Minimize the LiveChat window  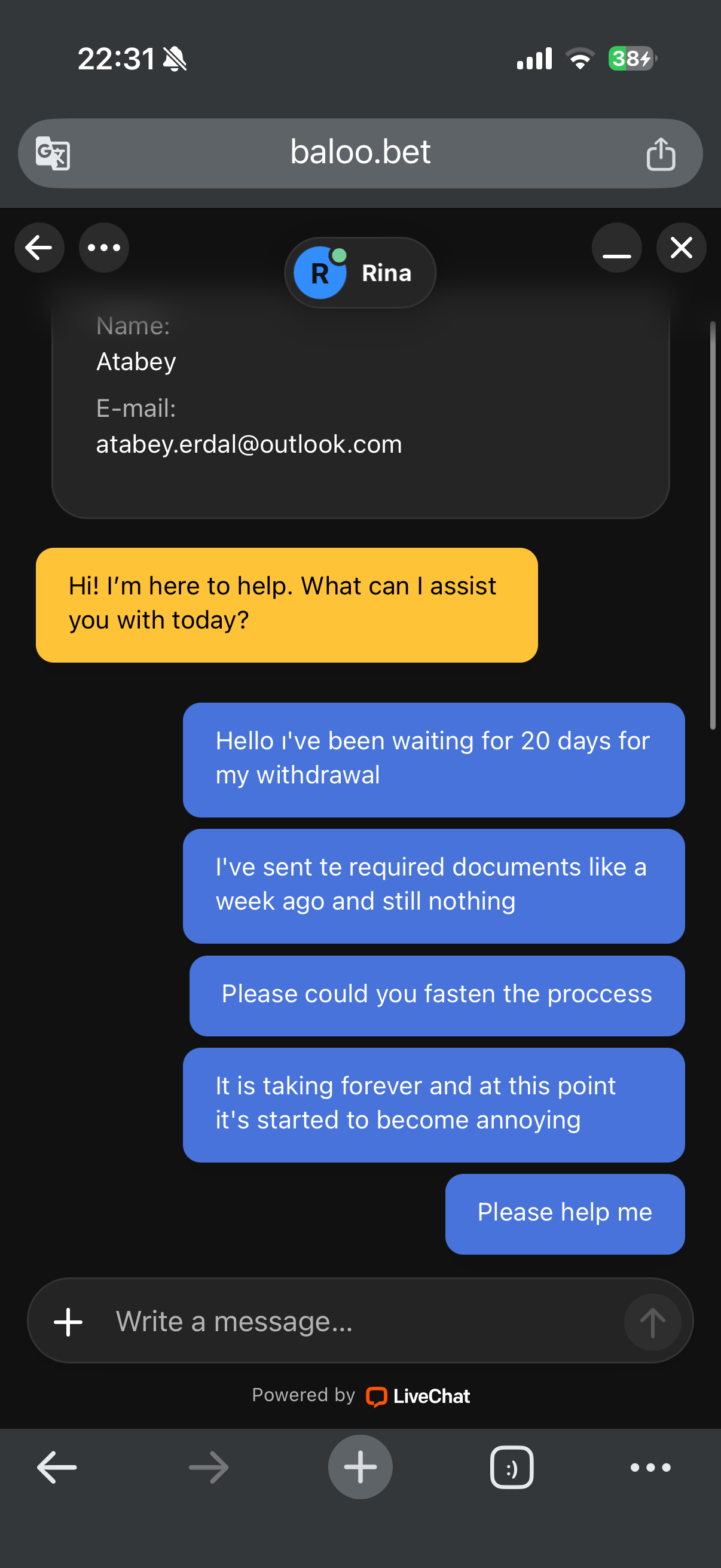(616, 248)
